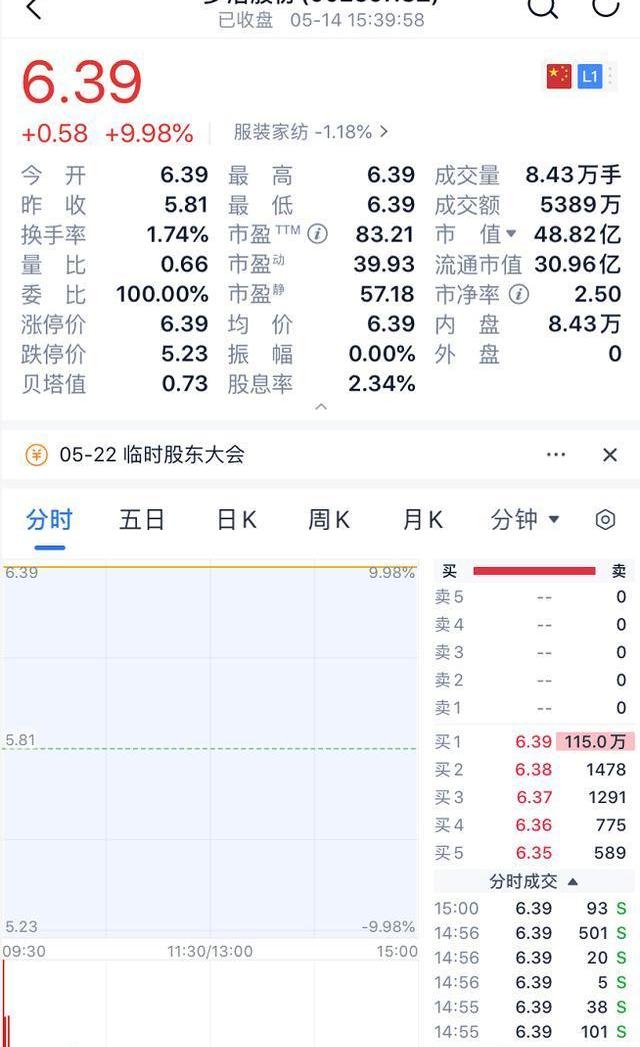Open the 05-22 临时股东大会 notice

click(x=152, y=455)
